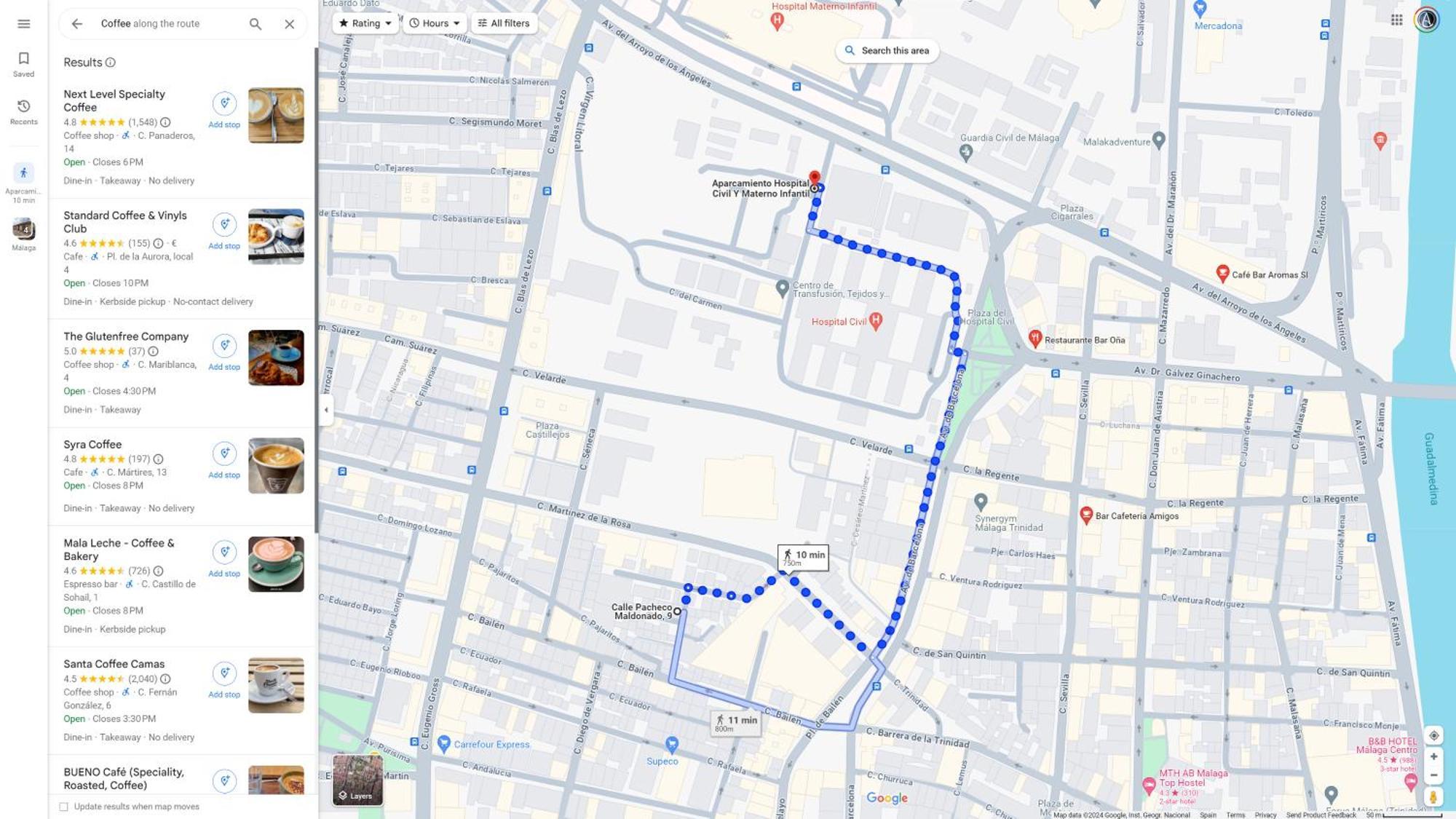The image size is (1456, 819).
Task: Open Recents panel
Action: (x=23, y=112)
